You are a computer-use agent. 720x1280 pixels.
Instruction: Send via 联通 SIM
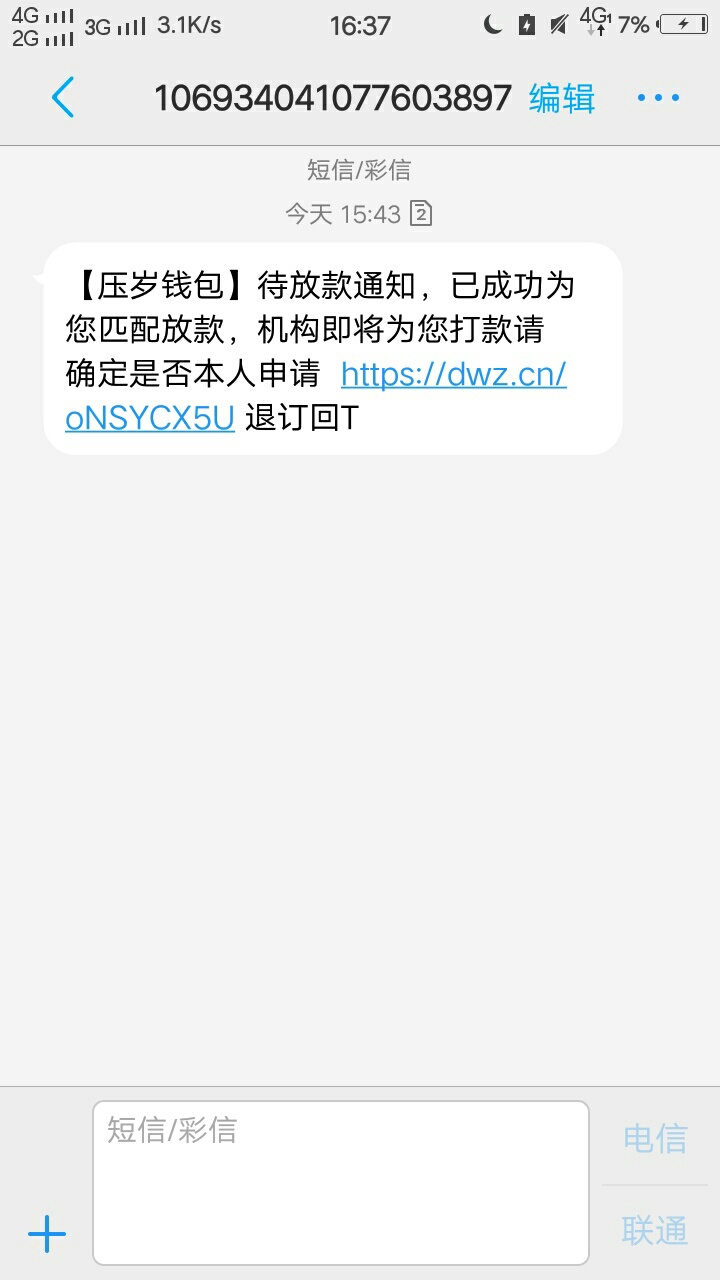coord(655,1230)
